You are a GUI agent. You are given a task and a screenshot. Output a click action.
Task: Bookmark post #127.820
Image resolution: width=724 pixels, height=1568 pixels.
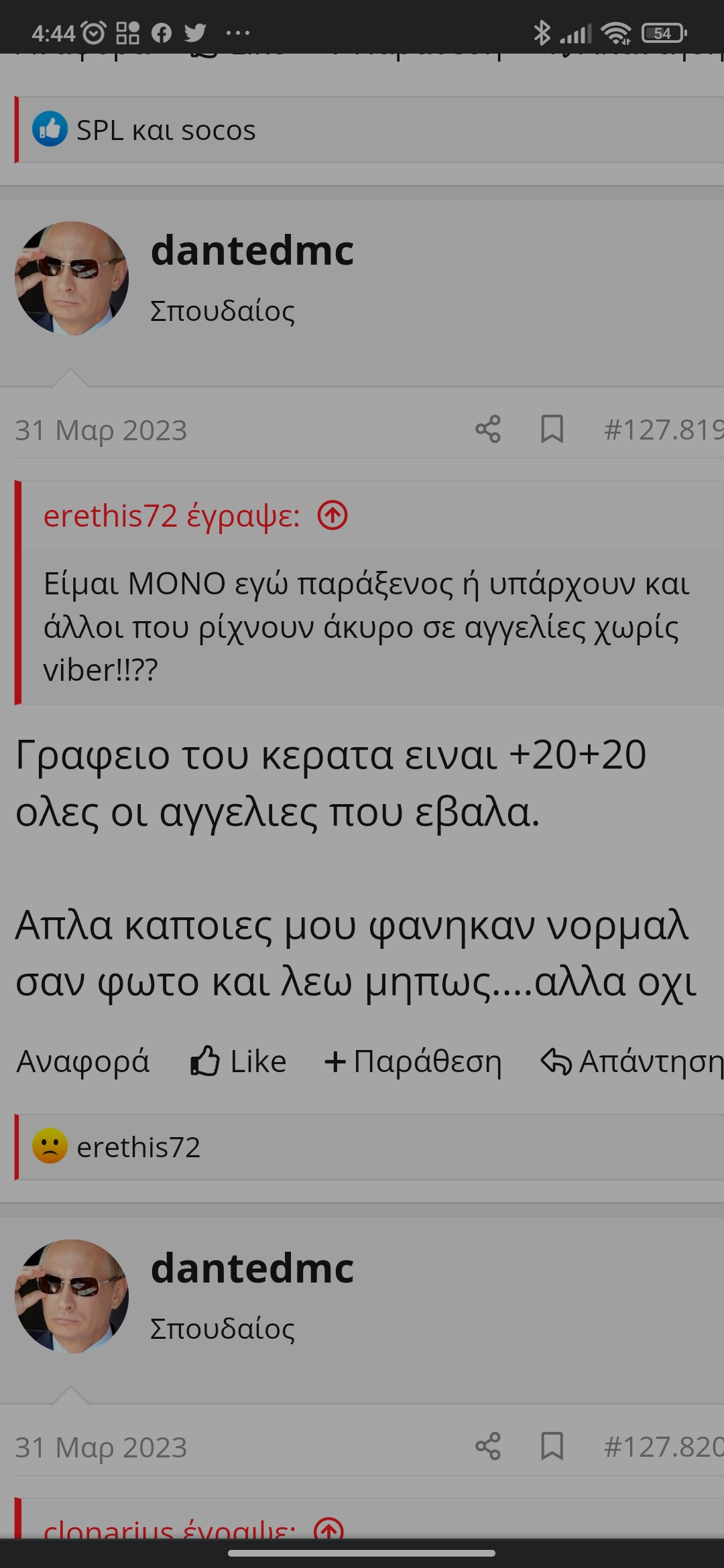pyautogui.click(x=552, y=1447)
